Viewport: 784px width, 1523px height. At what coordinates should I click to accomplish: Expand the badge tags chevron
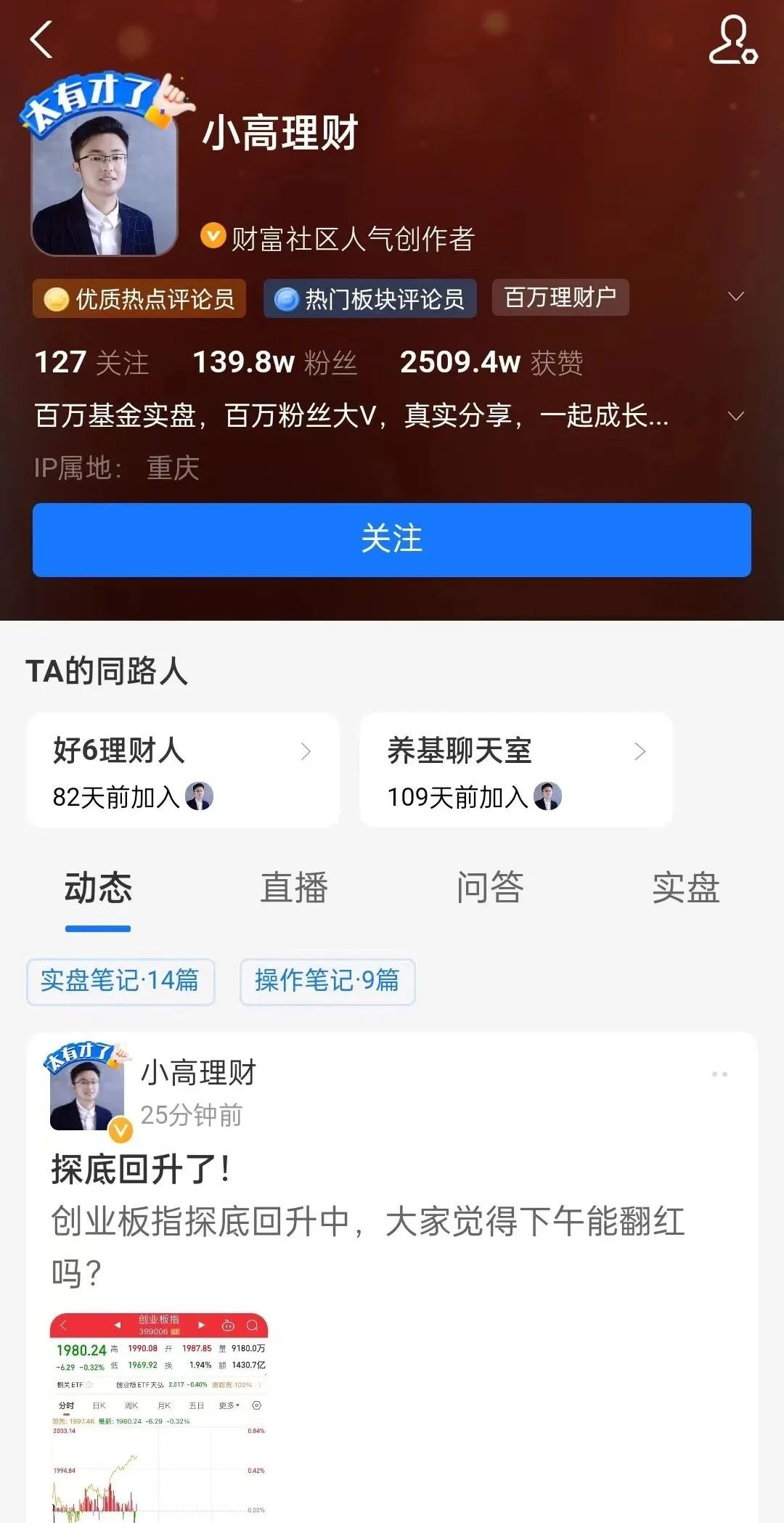click(736, 297)
